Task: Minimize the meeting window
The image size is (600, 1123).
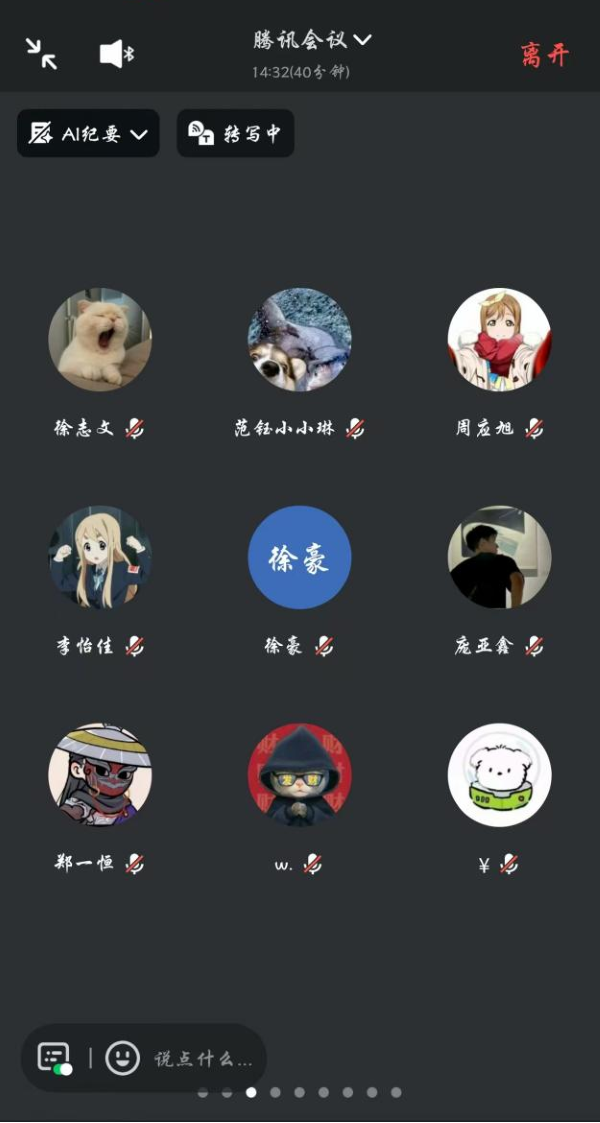Action: tap(41, 53)
